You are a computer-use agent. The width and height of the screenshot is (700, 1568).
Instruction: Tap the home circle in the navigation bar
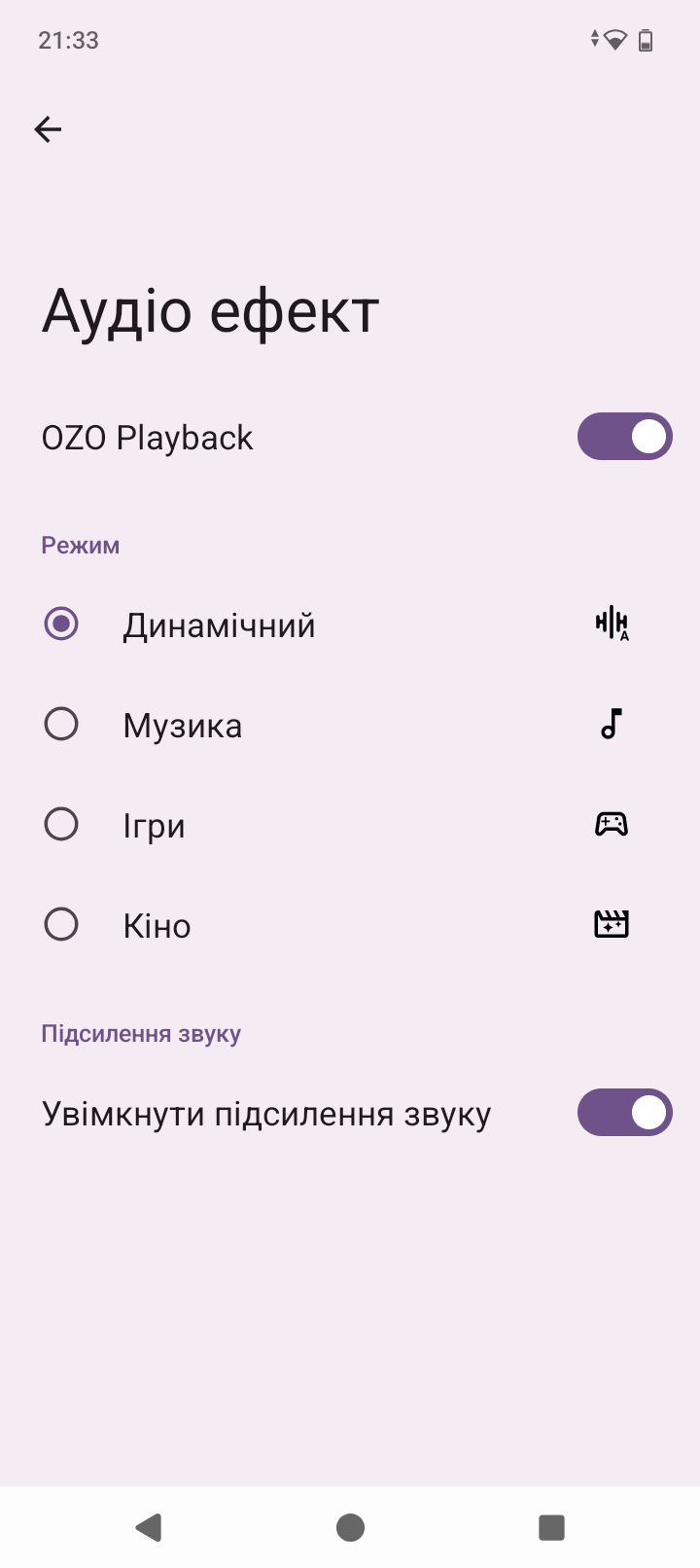(349, 1527)
